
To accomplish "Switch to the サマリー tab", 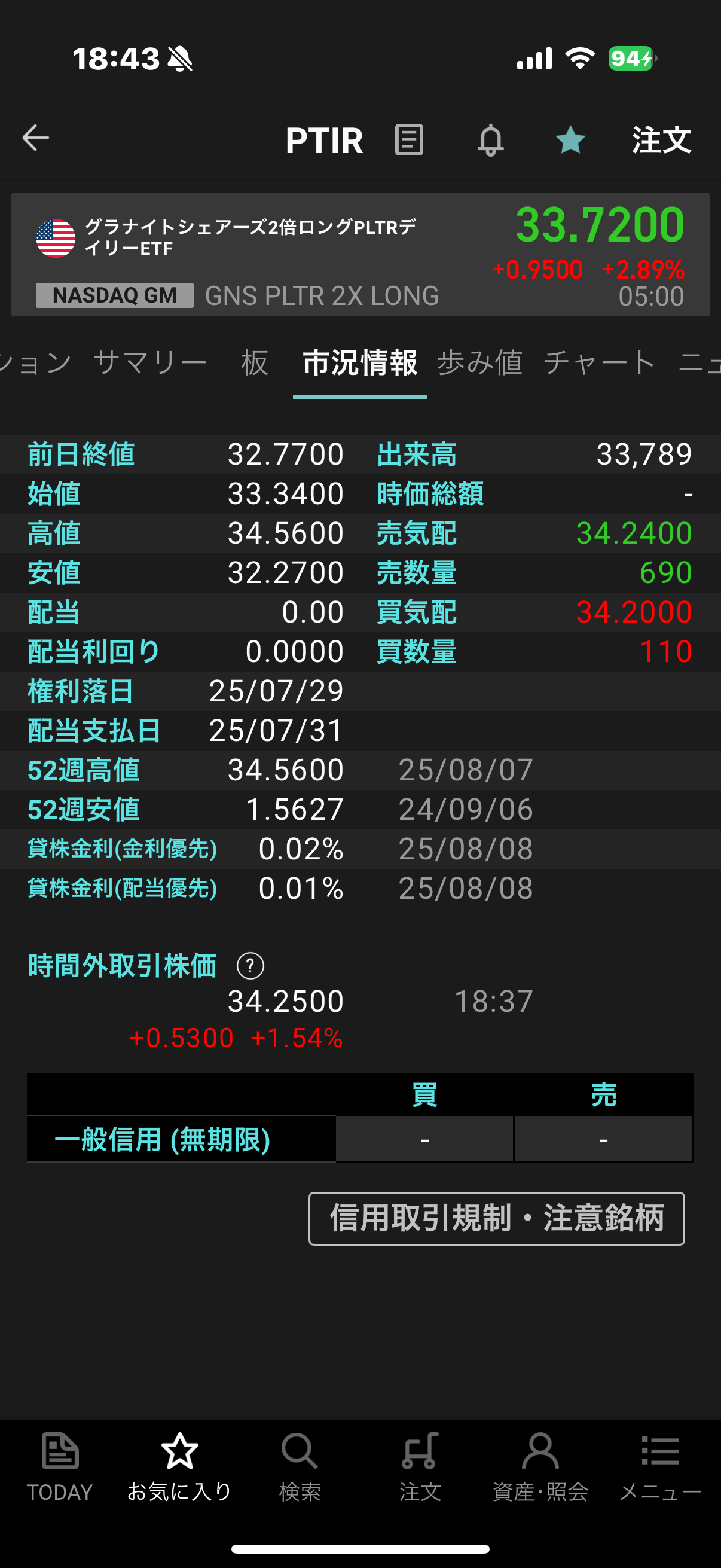I will pos(150,363).
